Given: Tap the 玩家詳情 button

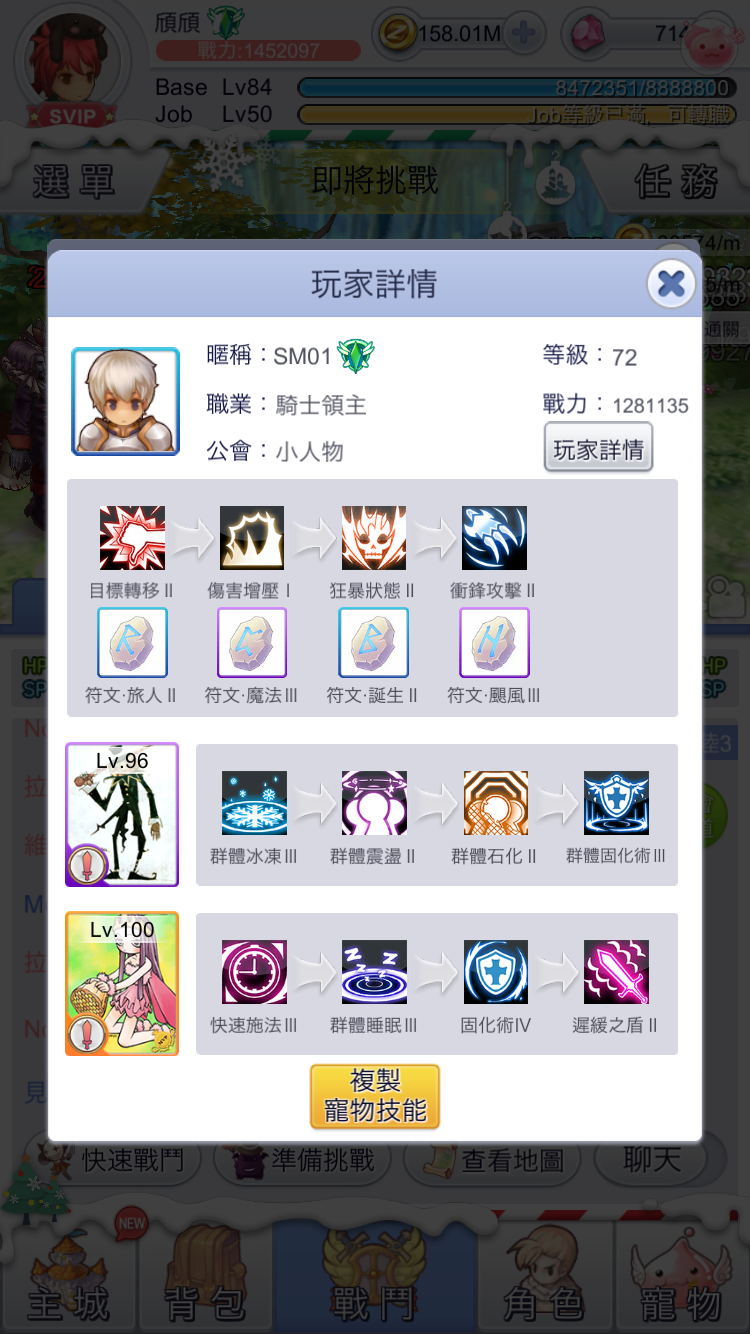Looking at the screenshot, I should point(598,448).
